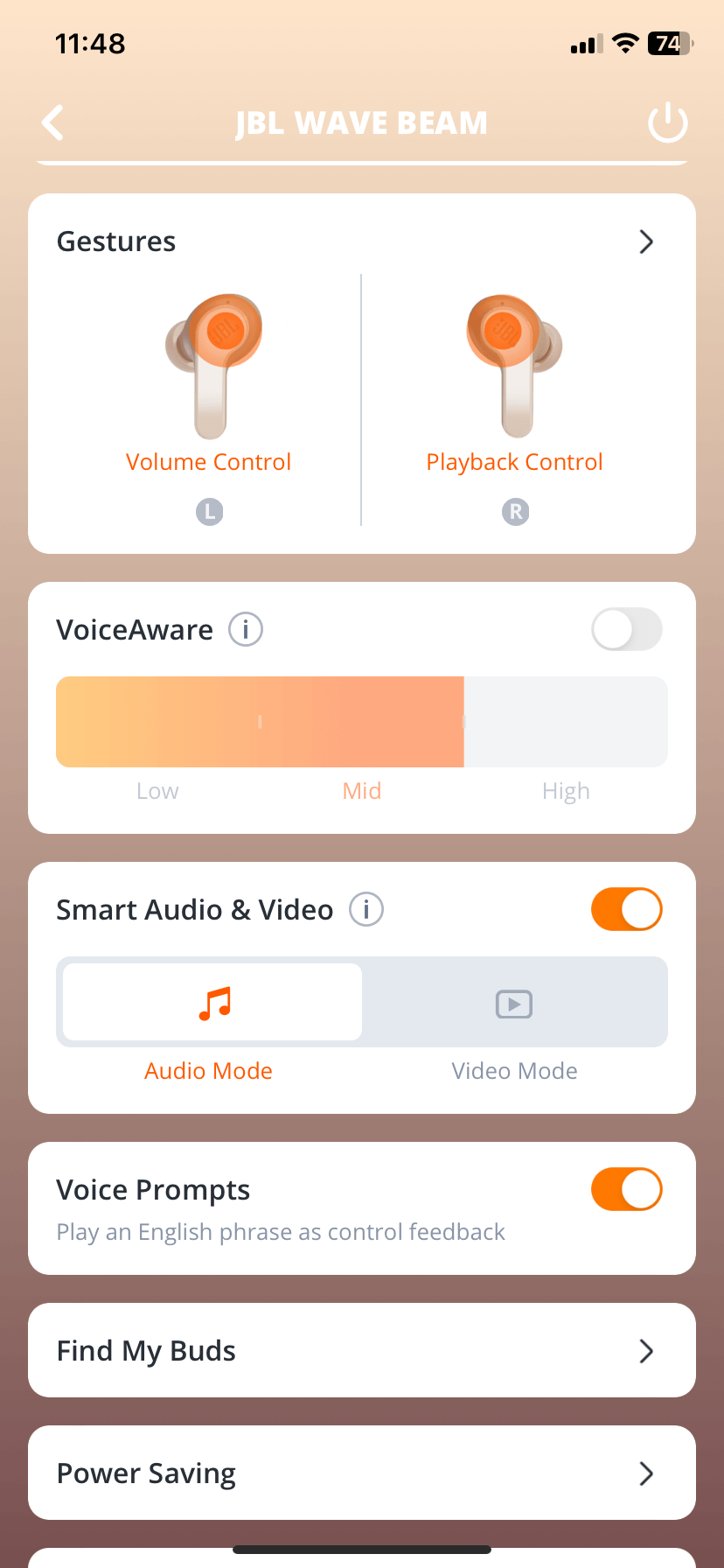
Task: Enable the VoiceAware switch
Action: coord(626,630)
